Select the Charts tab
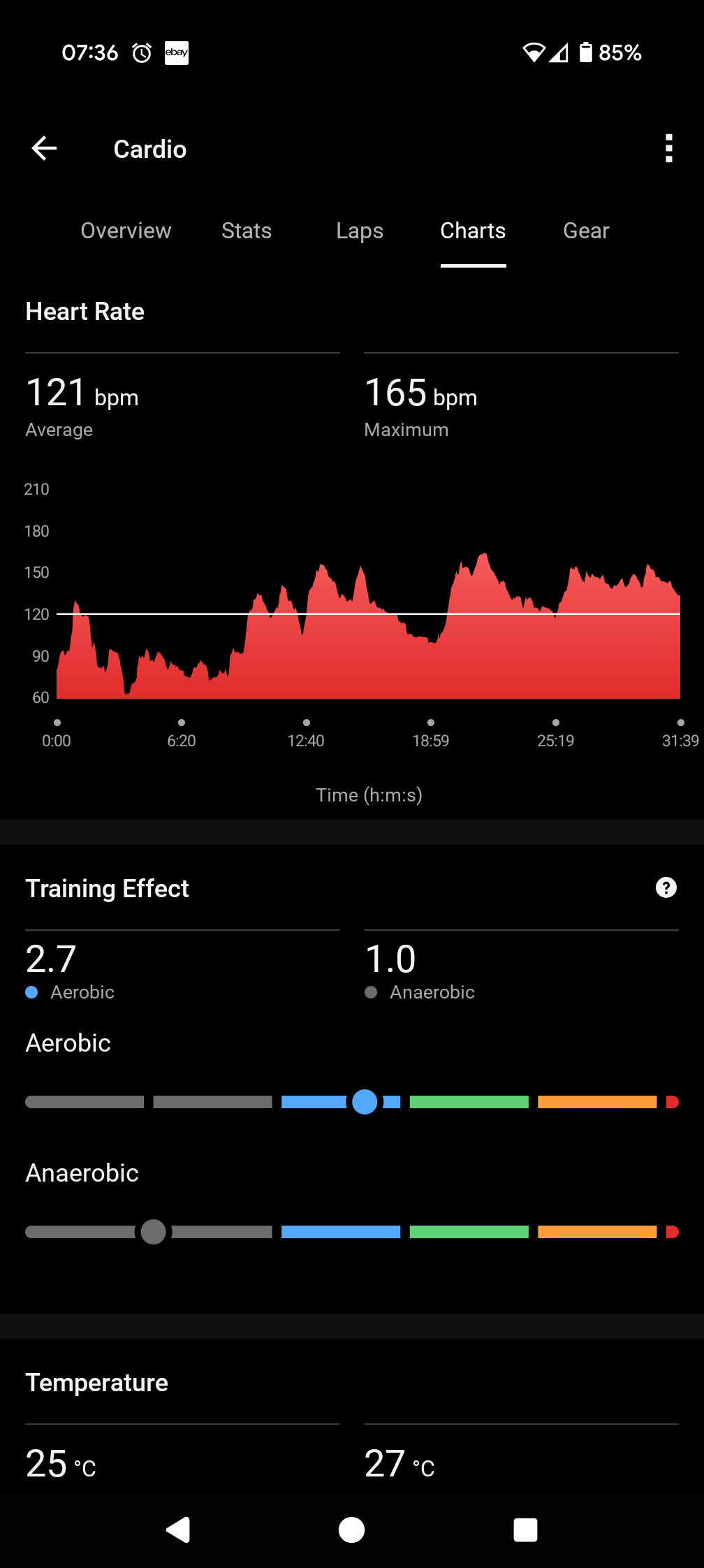Image resolution: width=704 pixels, height=1568 pixels. pyautogui.click(x=473, y=231)
